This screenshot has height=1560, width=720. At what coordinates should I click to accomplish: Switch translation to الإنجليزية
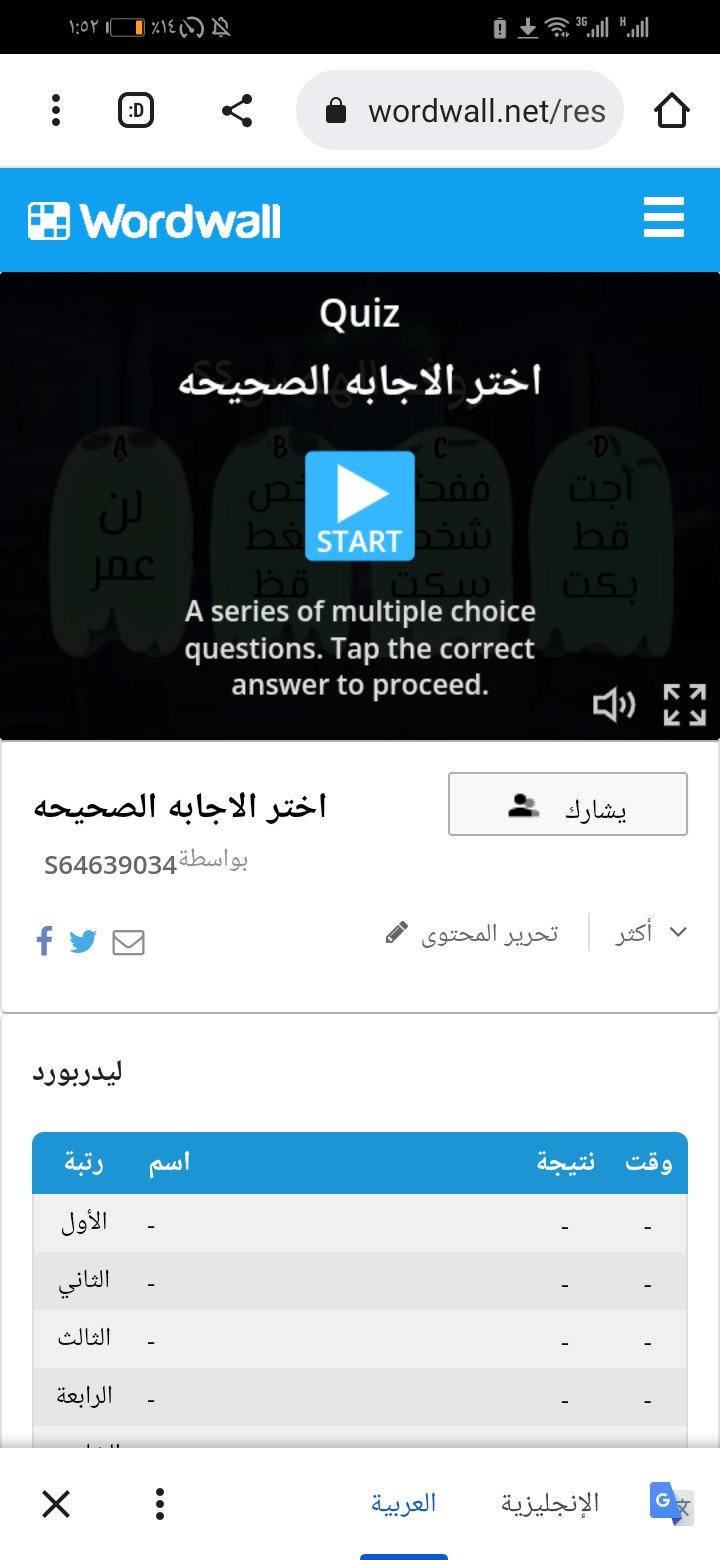(x=550, y=1503)
